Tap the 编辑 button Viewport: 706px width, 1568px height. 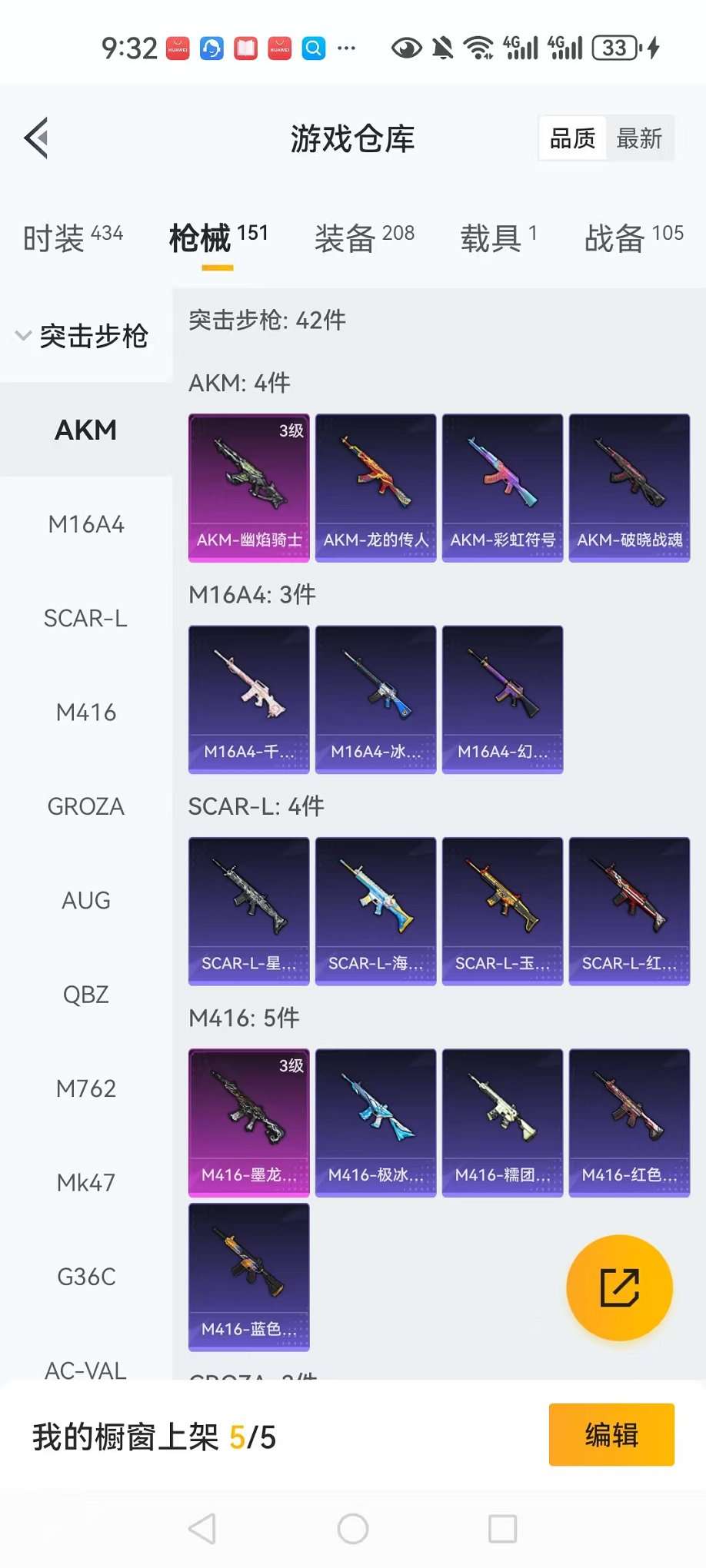(611, 1435)
